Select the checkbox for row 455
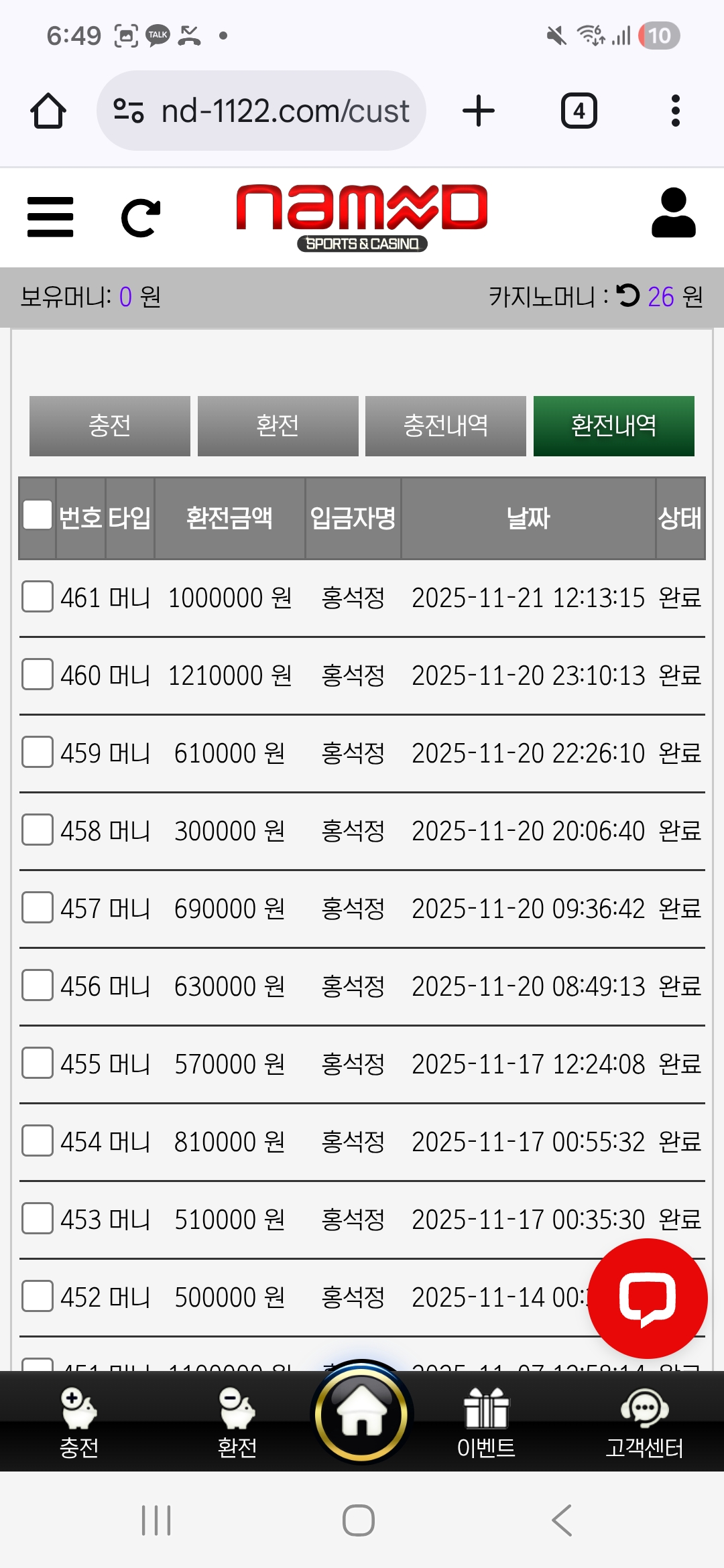724x1568 pixels. point(38,1063)
